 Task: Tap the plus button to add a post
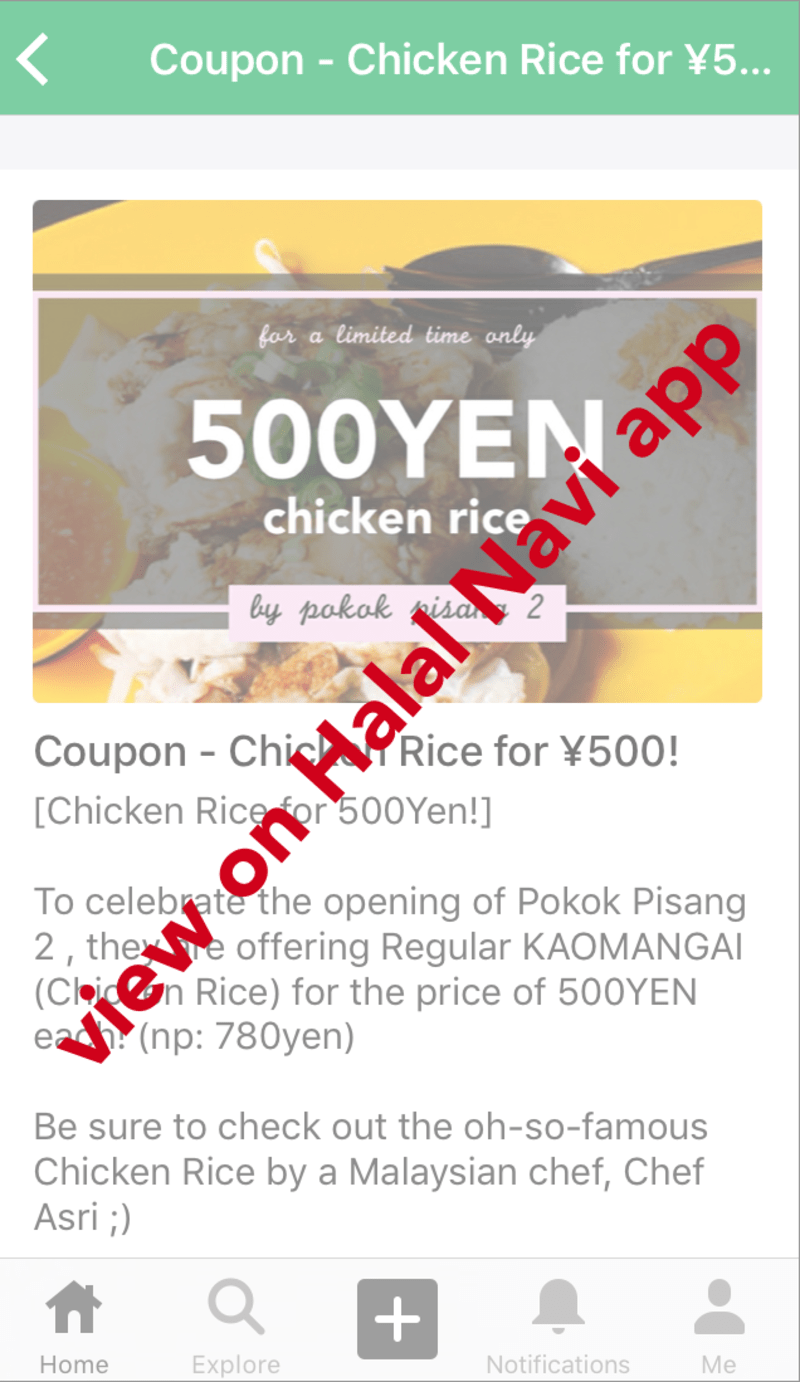(397, 1319)
